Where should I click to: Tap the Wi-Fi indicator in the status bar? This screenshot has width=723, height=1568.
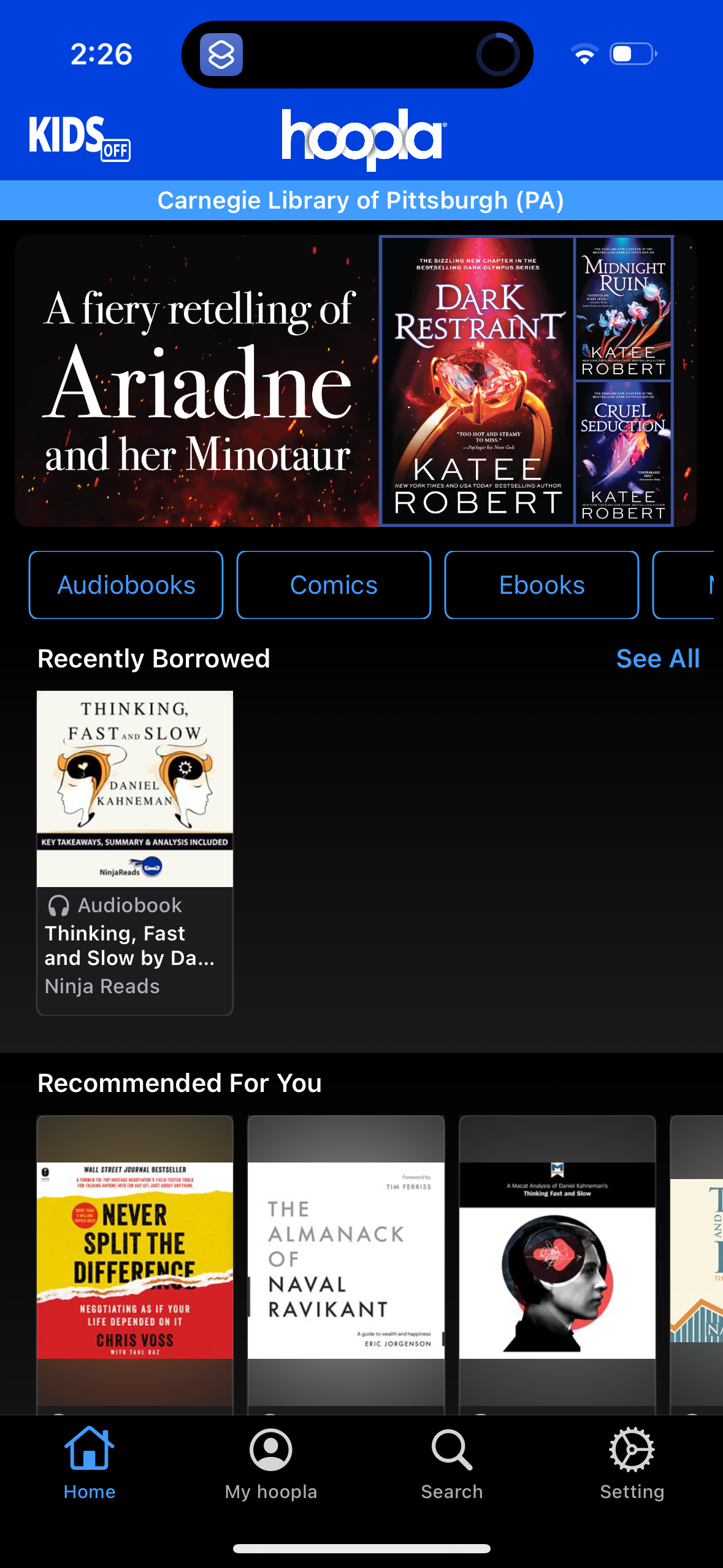583,54
